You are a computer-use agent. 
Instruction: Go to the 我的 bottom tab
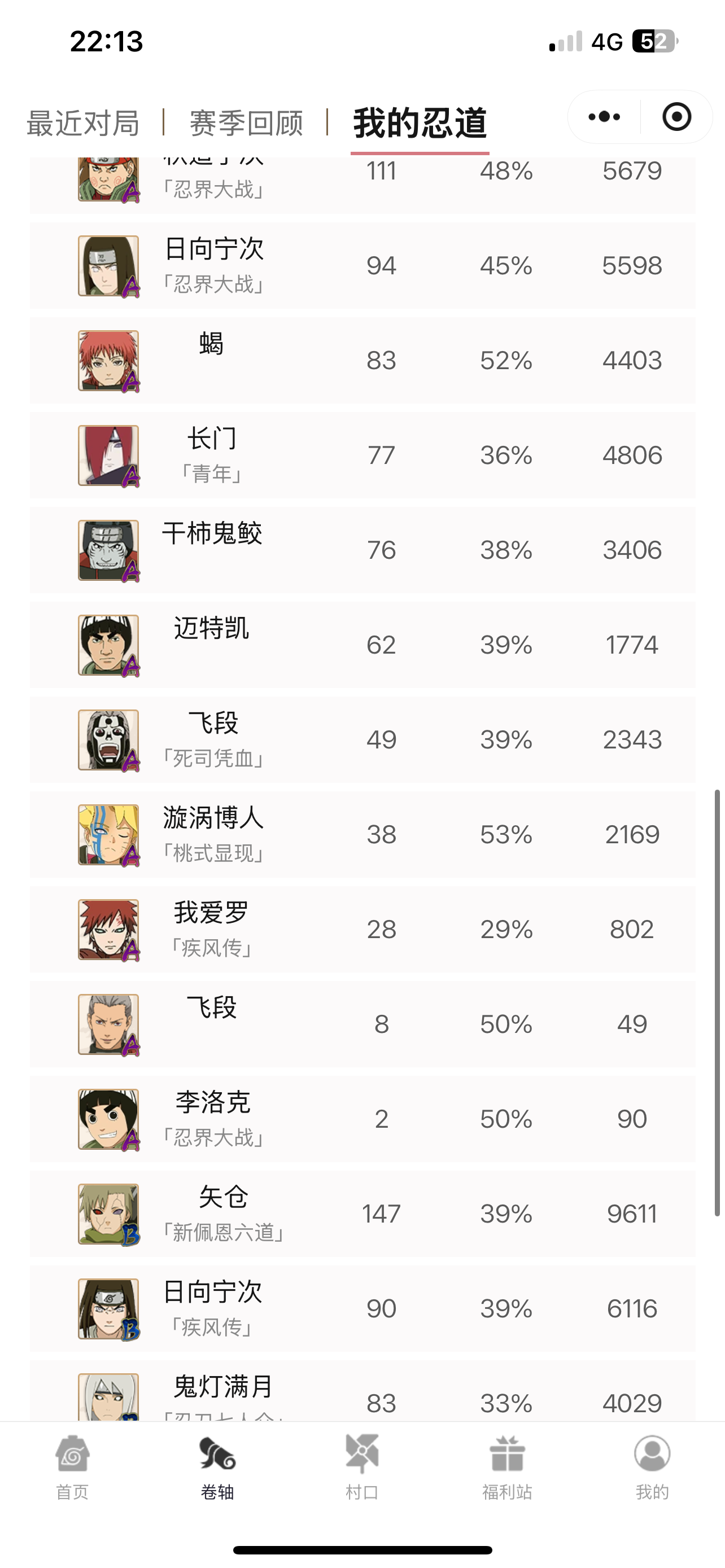(652, 1468)
